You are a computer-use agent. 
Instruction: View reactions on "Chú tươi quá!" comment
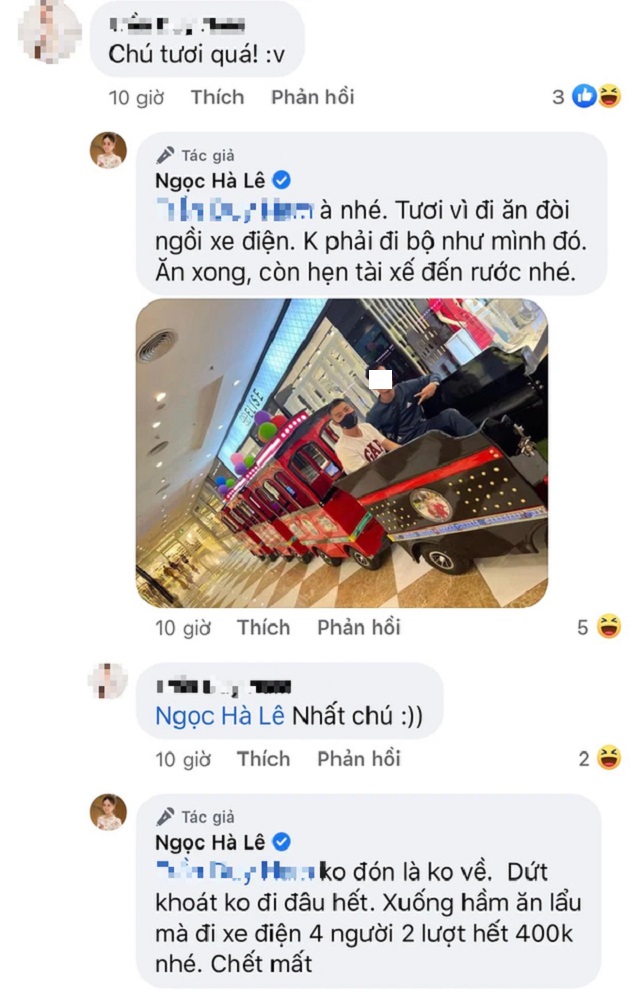click(x=588, y=97)
